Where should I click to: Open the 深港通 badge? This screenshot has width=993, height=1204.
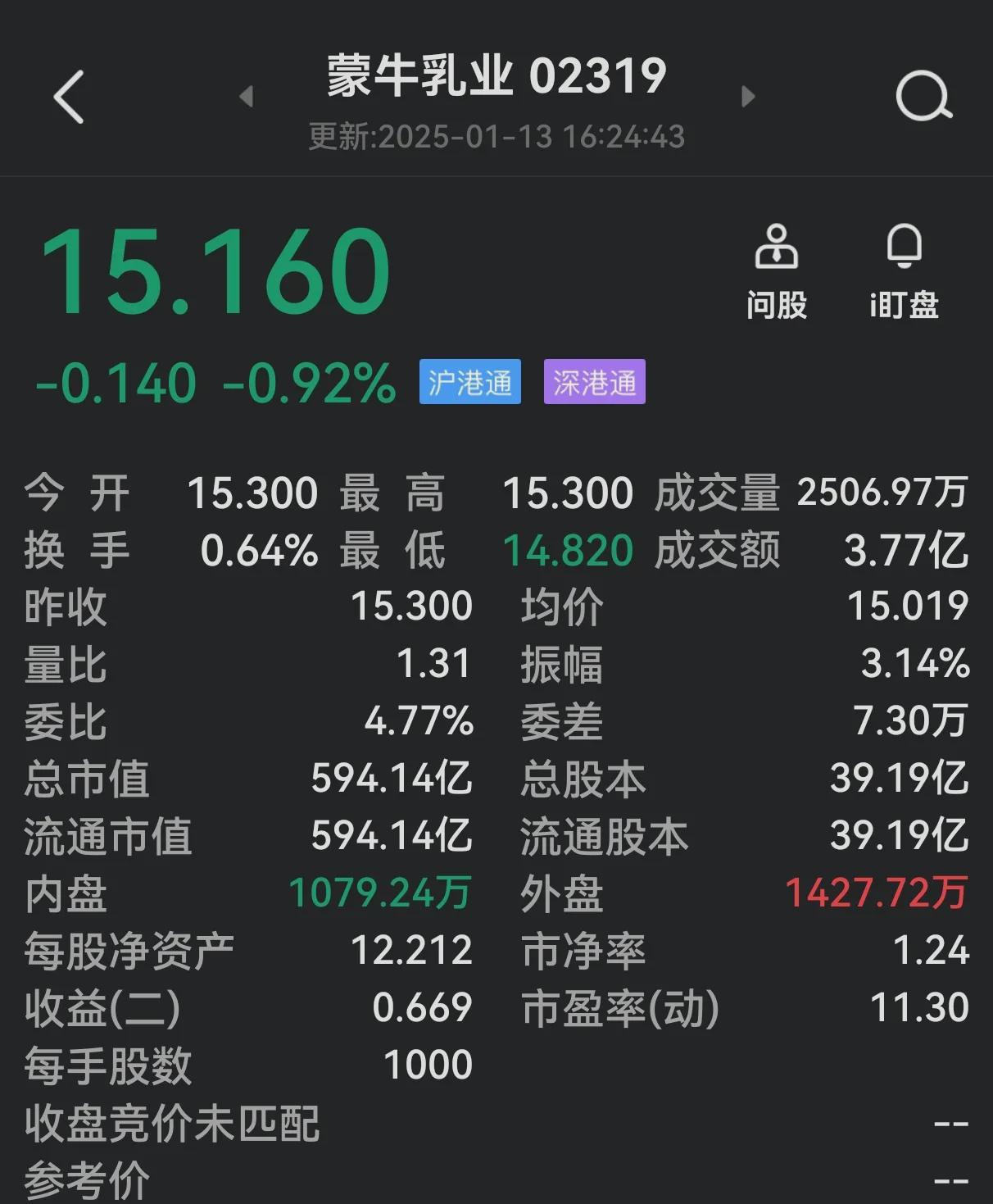click(594, 382)
